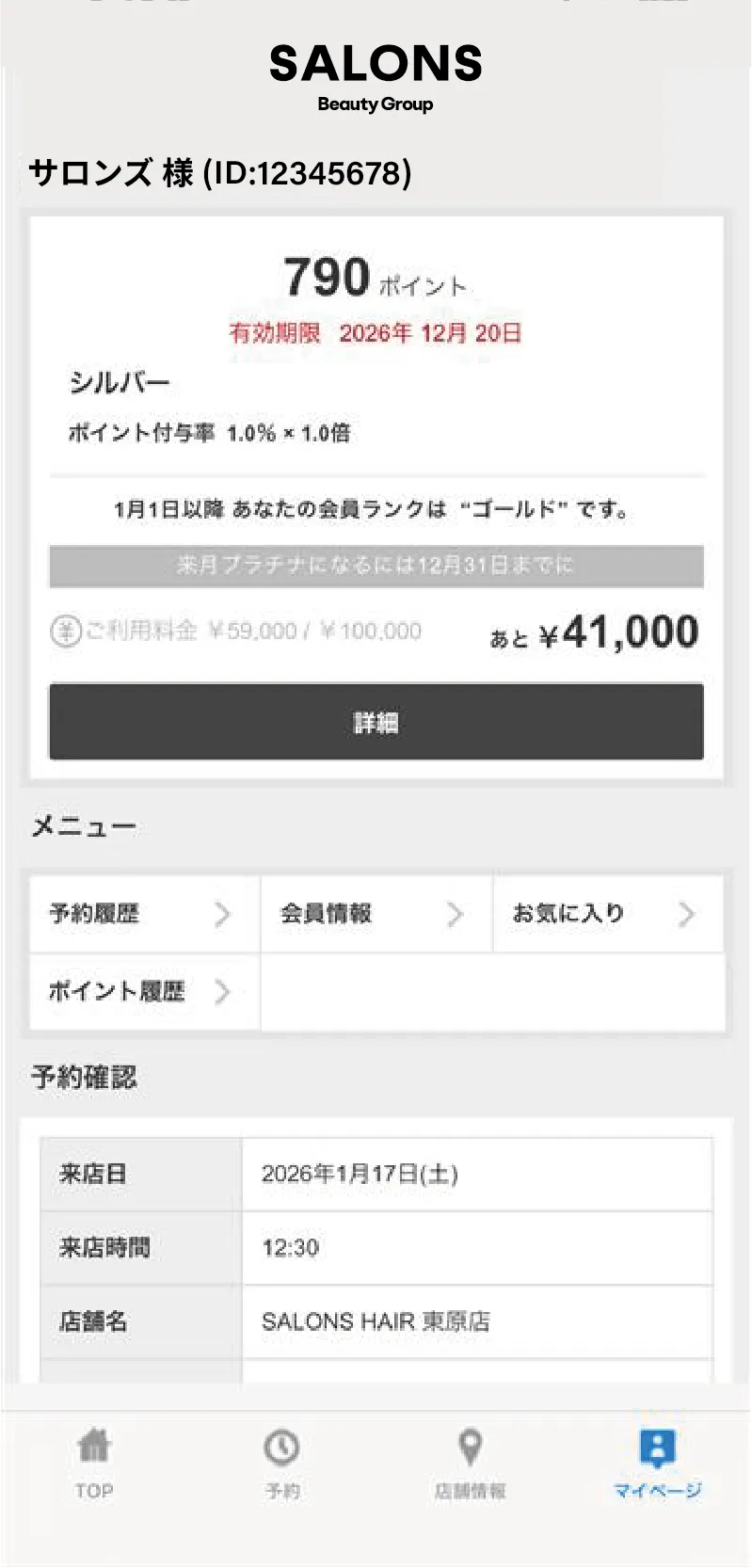
Task: Tap the 詳細 details button
Action: point(376,721)
